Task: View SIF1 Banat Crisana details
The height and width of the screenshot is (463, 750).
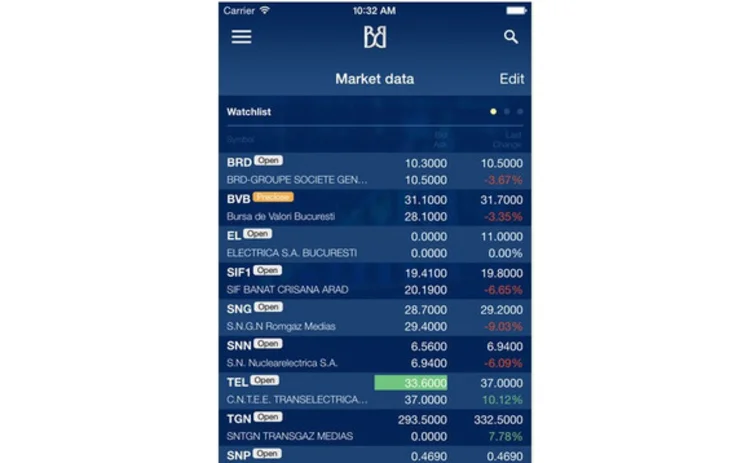Action: tap(374, 280)
